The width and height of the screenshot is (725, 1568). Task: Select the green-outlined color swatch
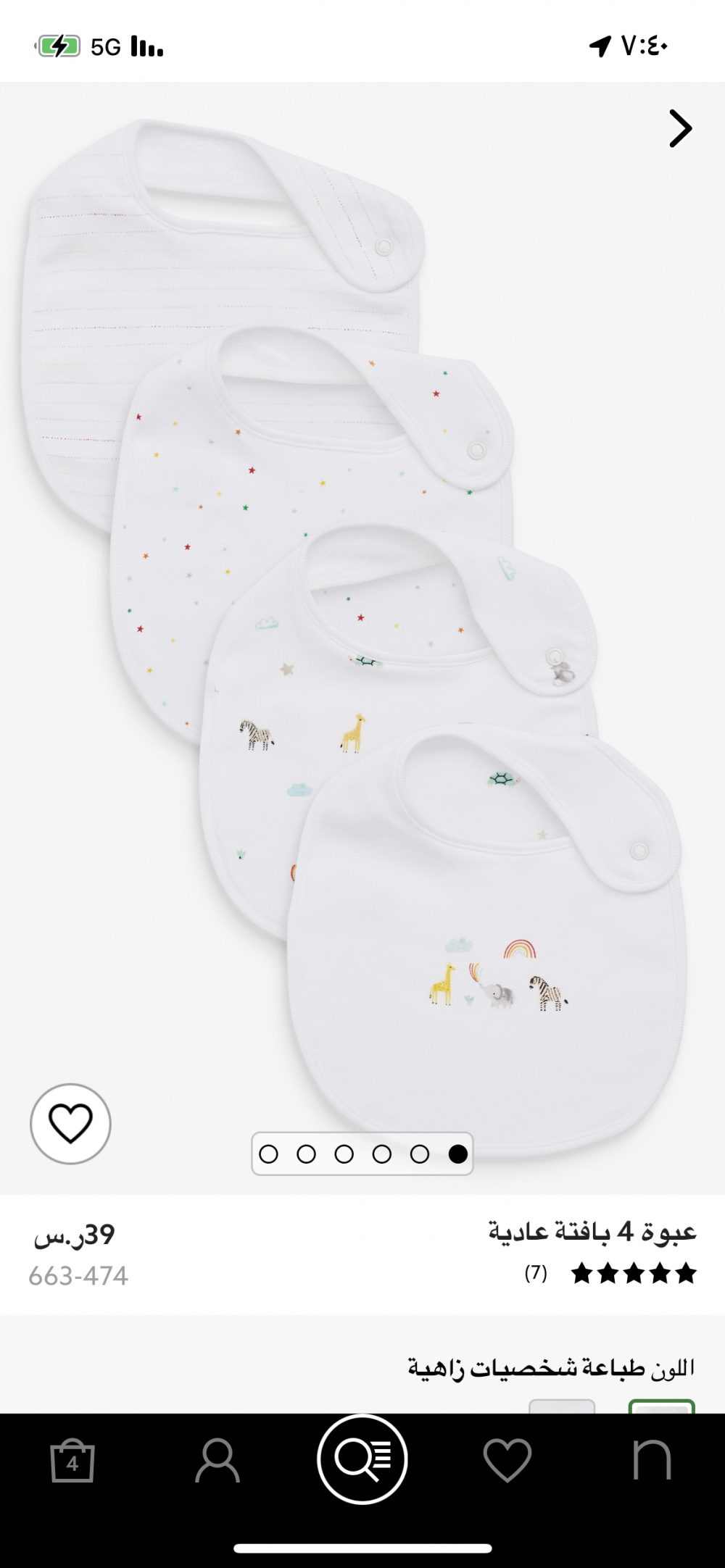point(661,1407)
